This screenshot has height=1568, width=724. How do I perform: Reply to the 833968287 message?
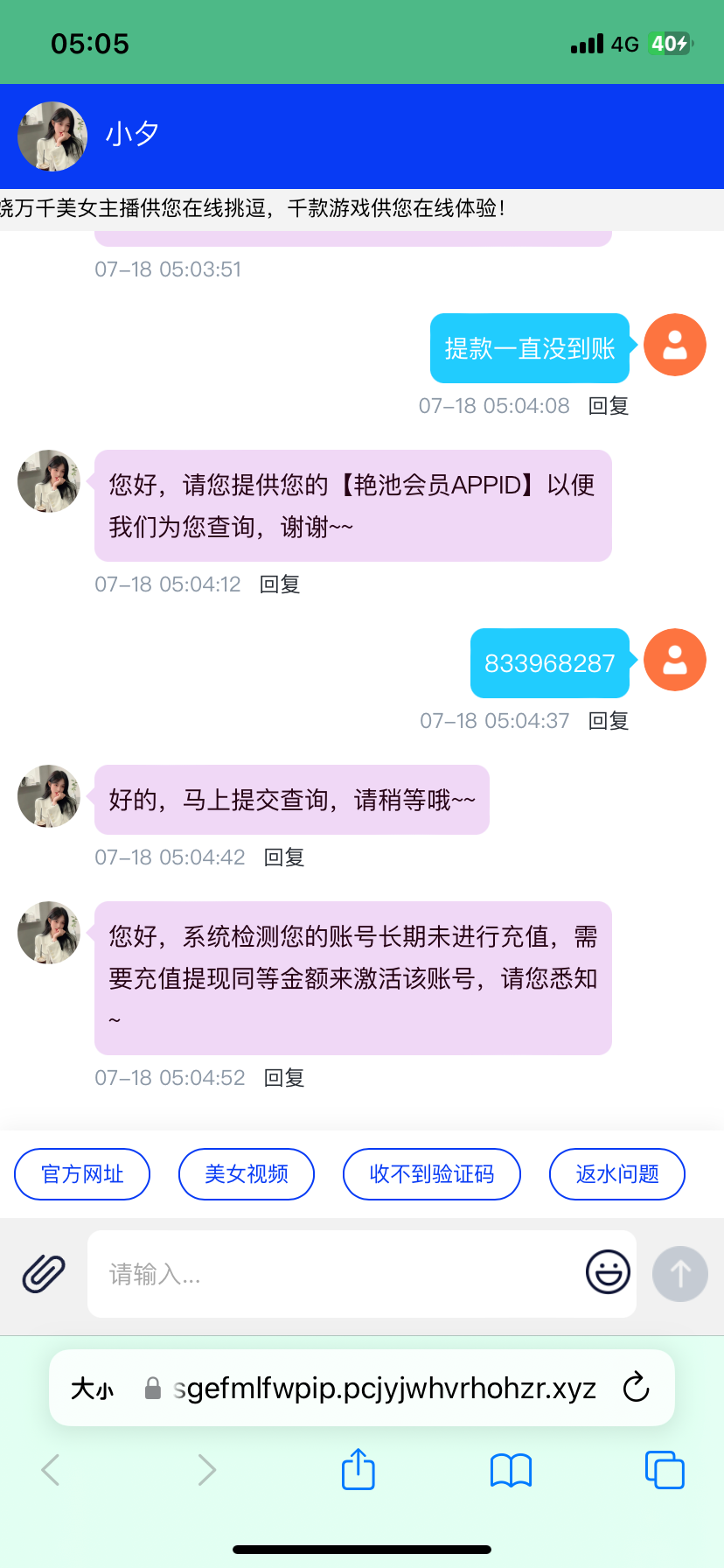(607, 720)
